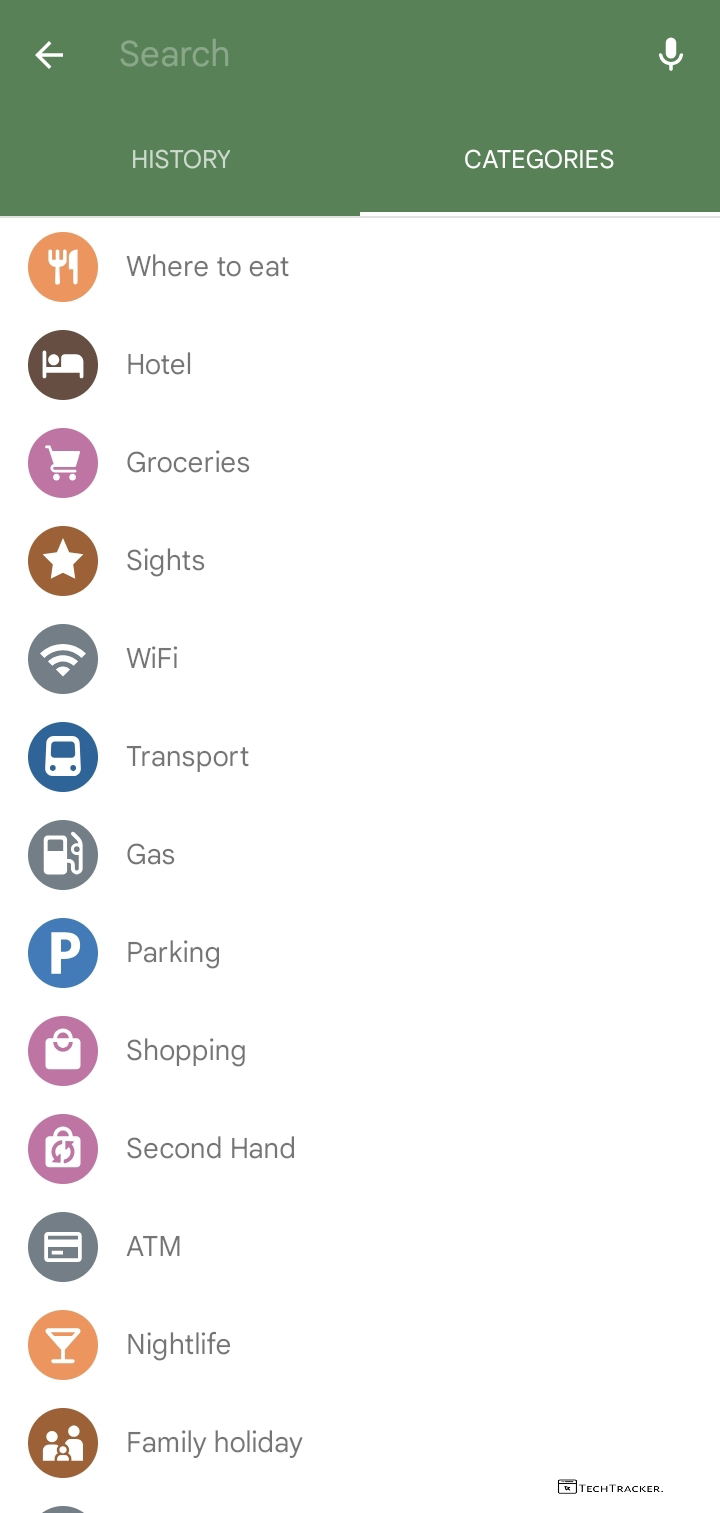
Task: Switch to the History tab
Action: 181,160
